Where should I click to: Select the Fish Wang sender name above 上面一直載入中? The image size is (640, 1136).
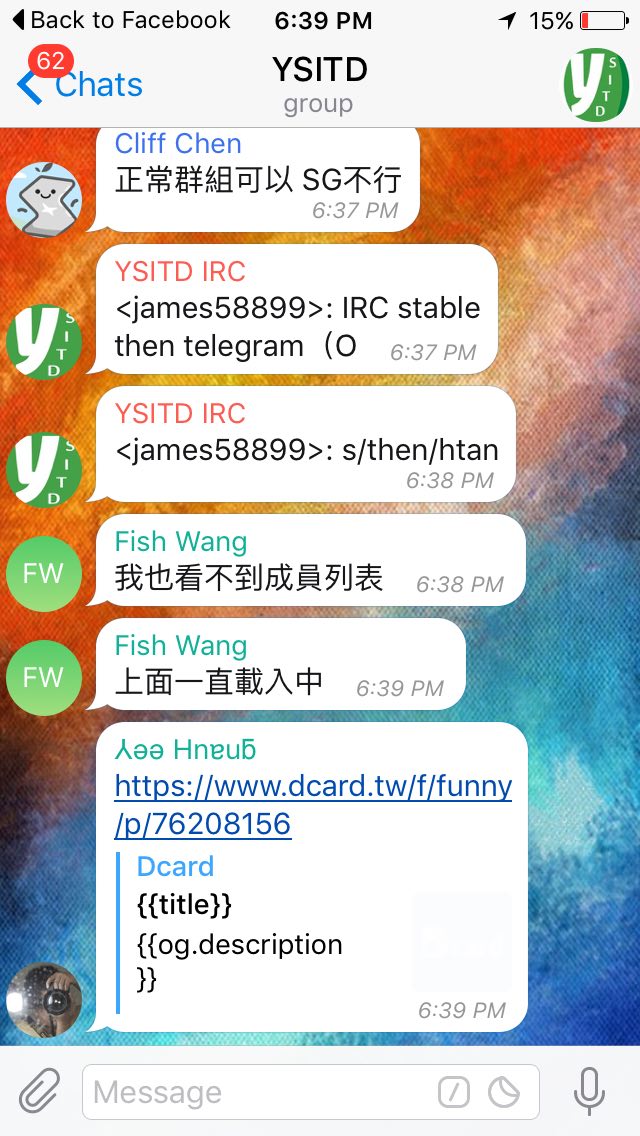(181, 646)
